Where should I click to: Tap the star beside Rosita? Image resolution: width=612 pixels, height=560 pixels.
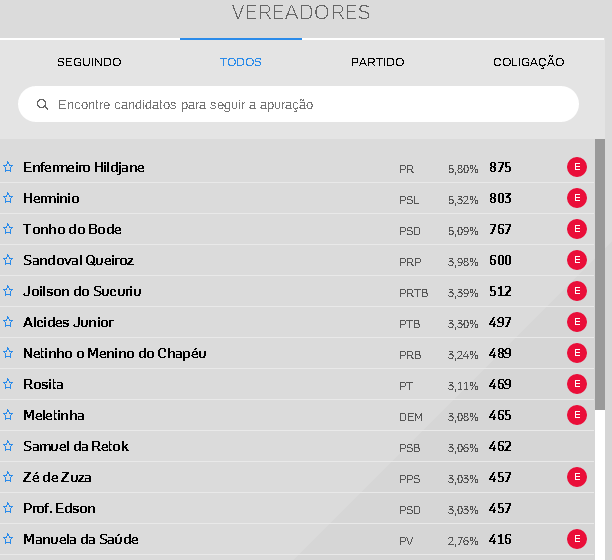pyautogui.click(x=8, y=384)
